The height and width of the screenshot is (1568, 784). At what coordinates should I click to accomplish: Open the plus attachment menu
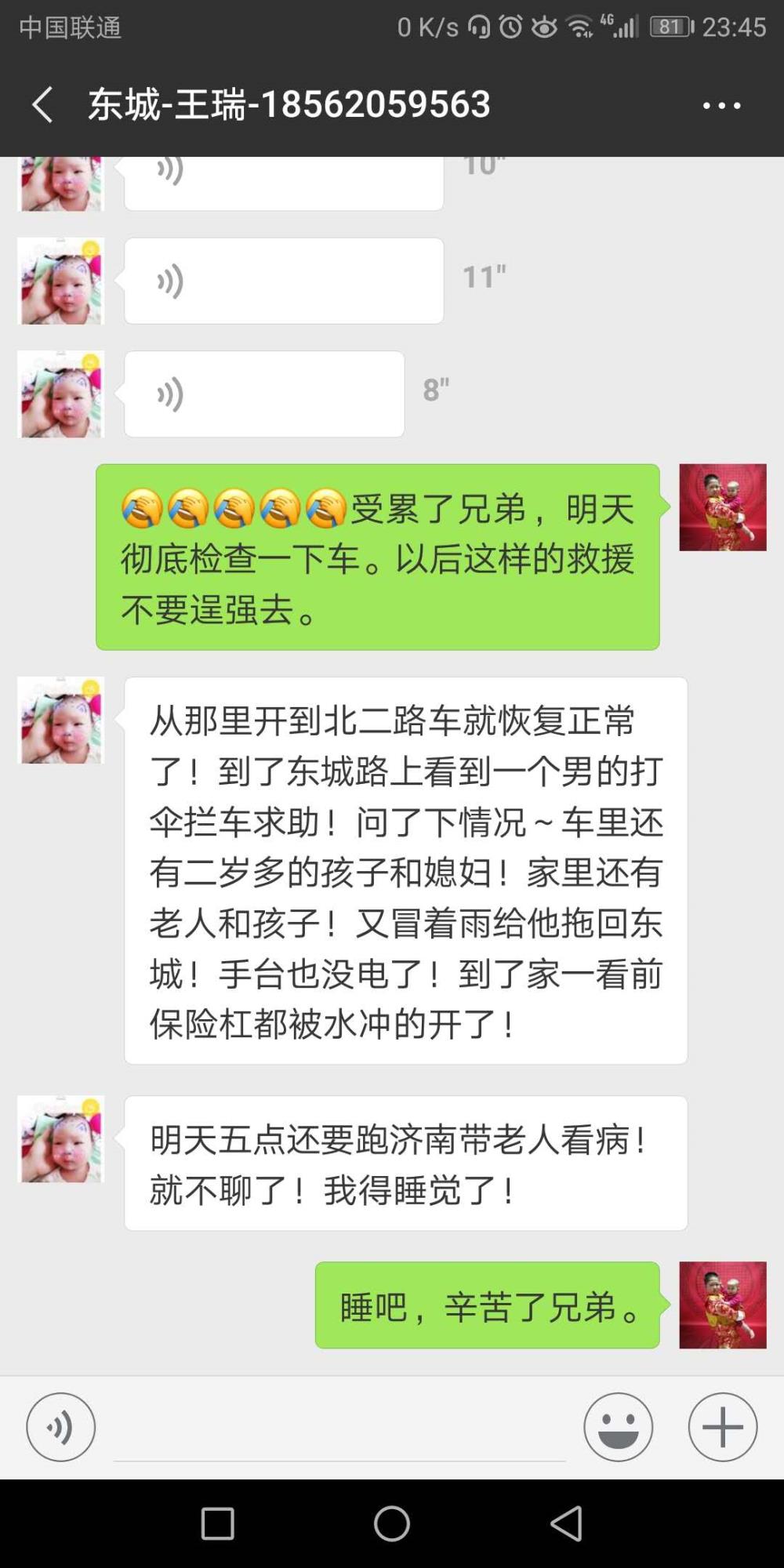(722, 1427)
